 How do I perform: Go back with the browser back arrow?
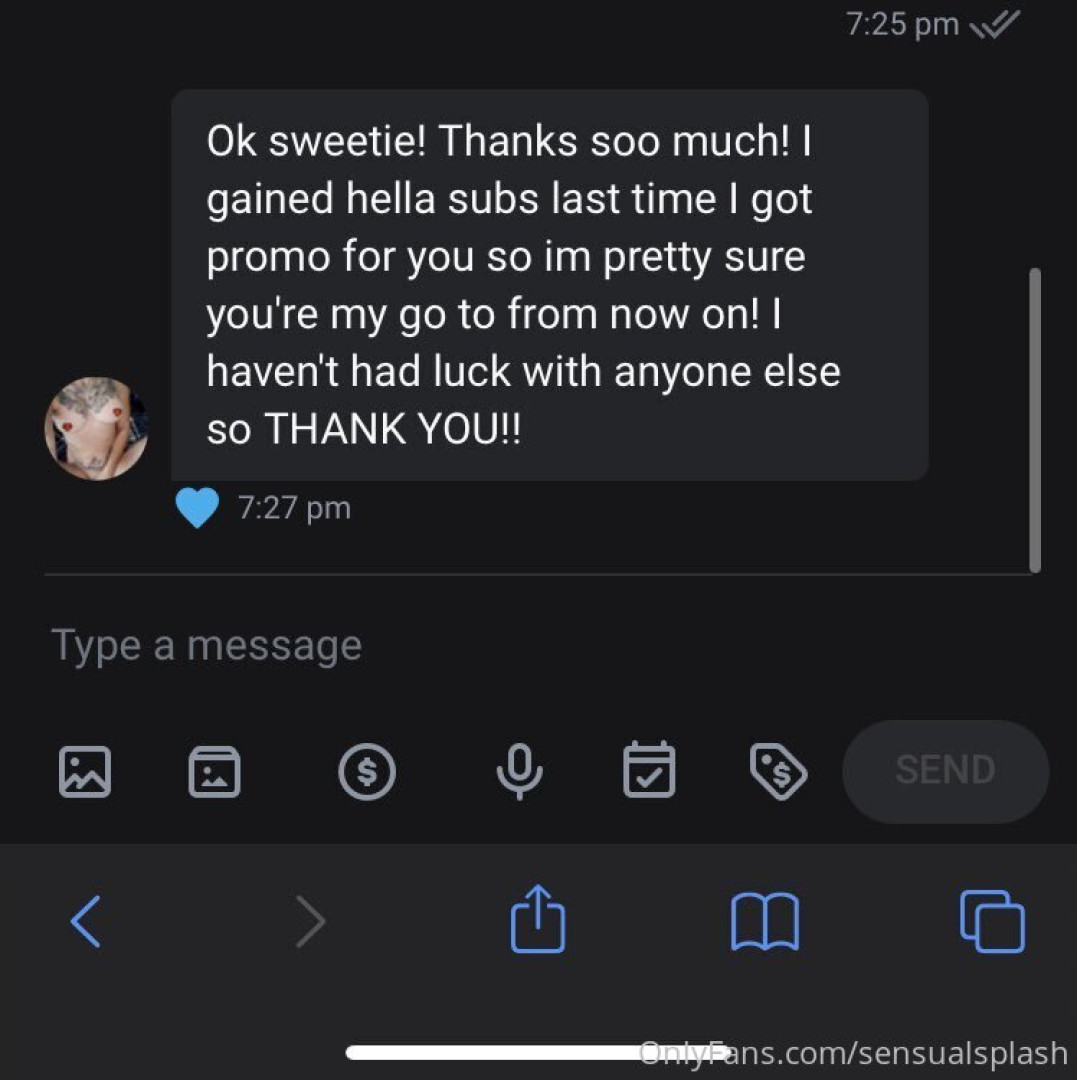(86, 920)
